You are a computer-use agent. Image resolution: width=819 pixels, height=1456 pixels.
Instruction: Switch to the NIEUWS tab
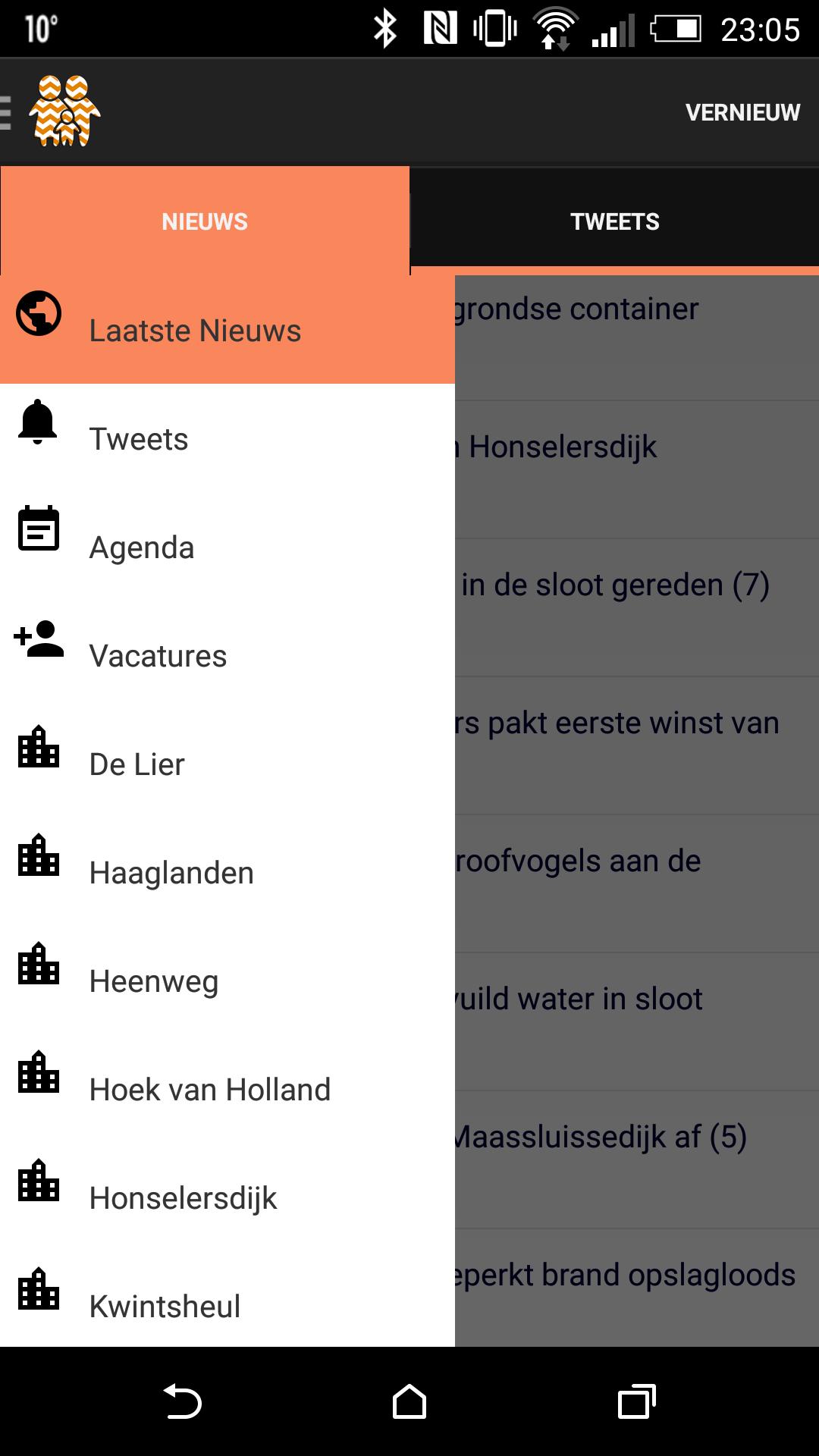pos(205,221)
